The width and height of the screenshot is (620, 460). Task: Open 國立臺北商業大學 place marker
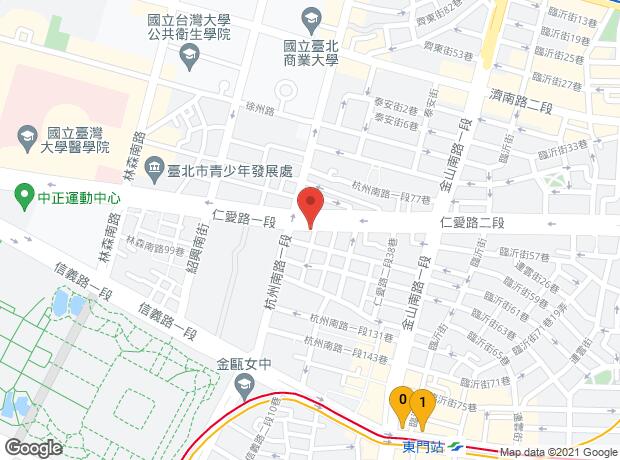point(311,19)
